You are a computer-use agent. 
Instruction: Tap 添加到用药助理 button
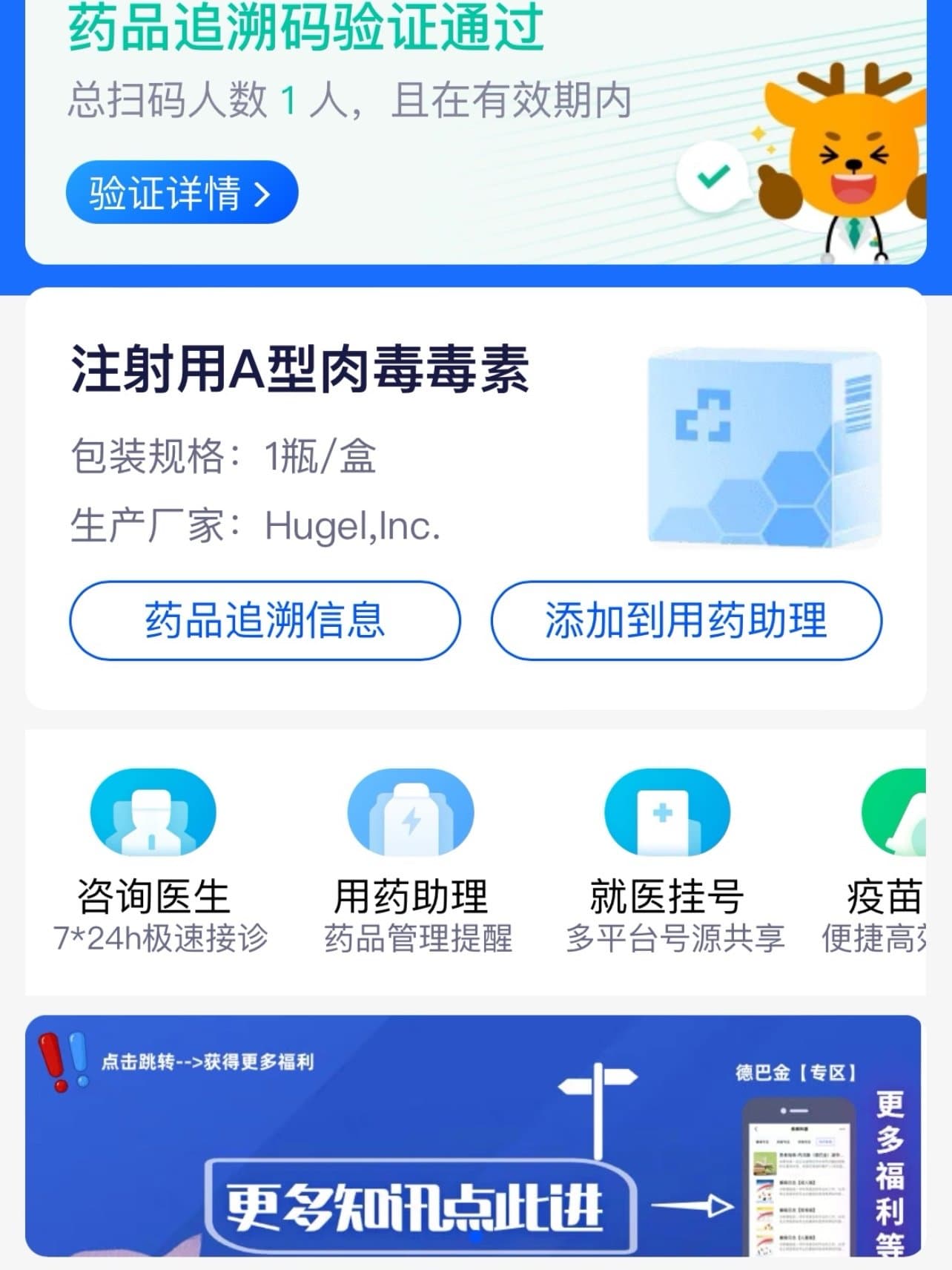[686, 620]
